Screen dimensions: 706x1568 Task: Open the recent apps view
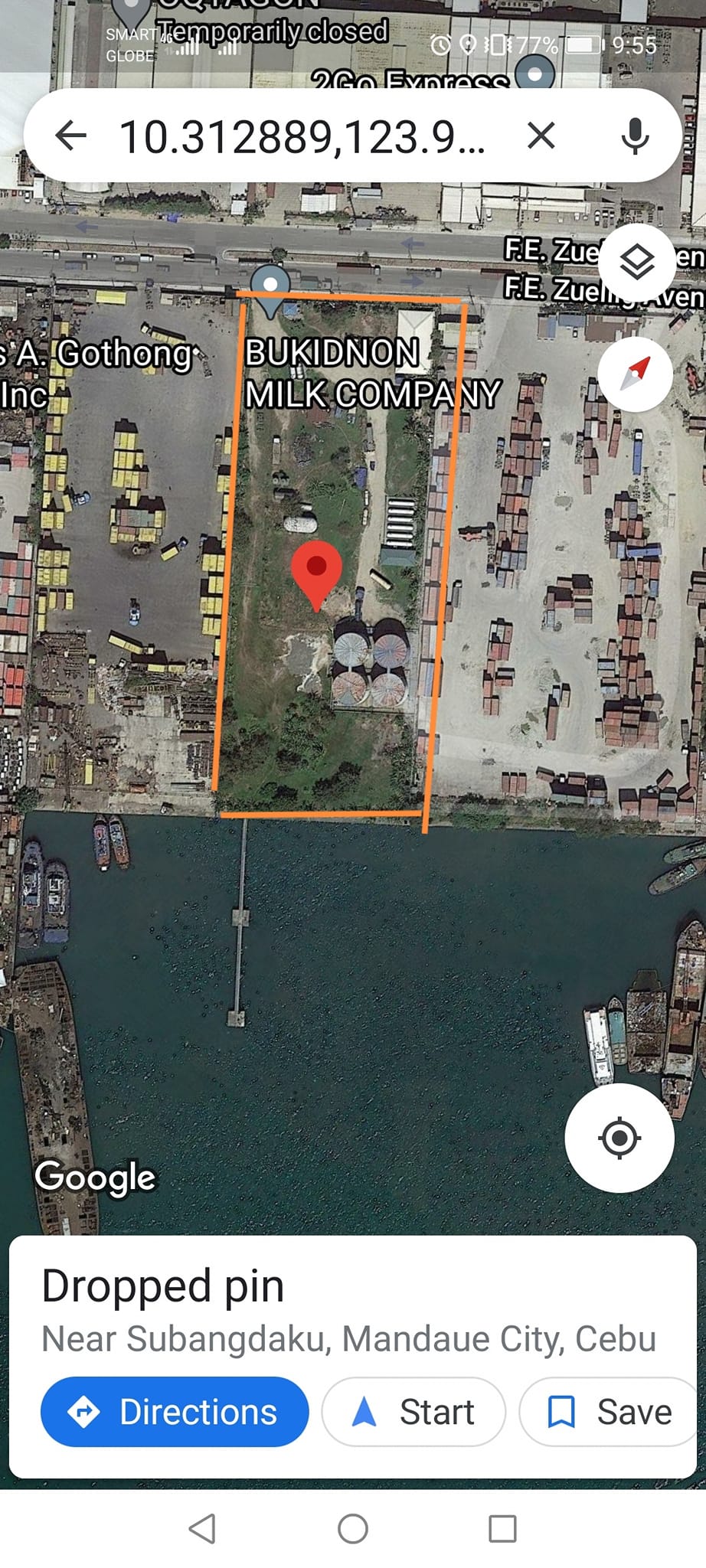click(x=502, y=1529)
